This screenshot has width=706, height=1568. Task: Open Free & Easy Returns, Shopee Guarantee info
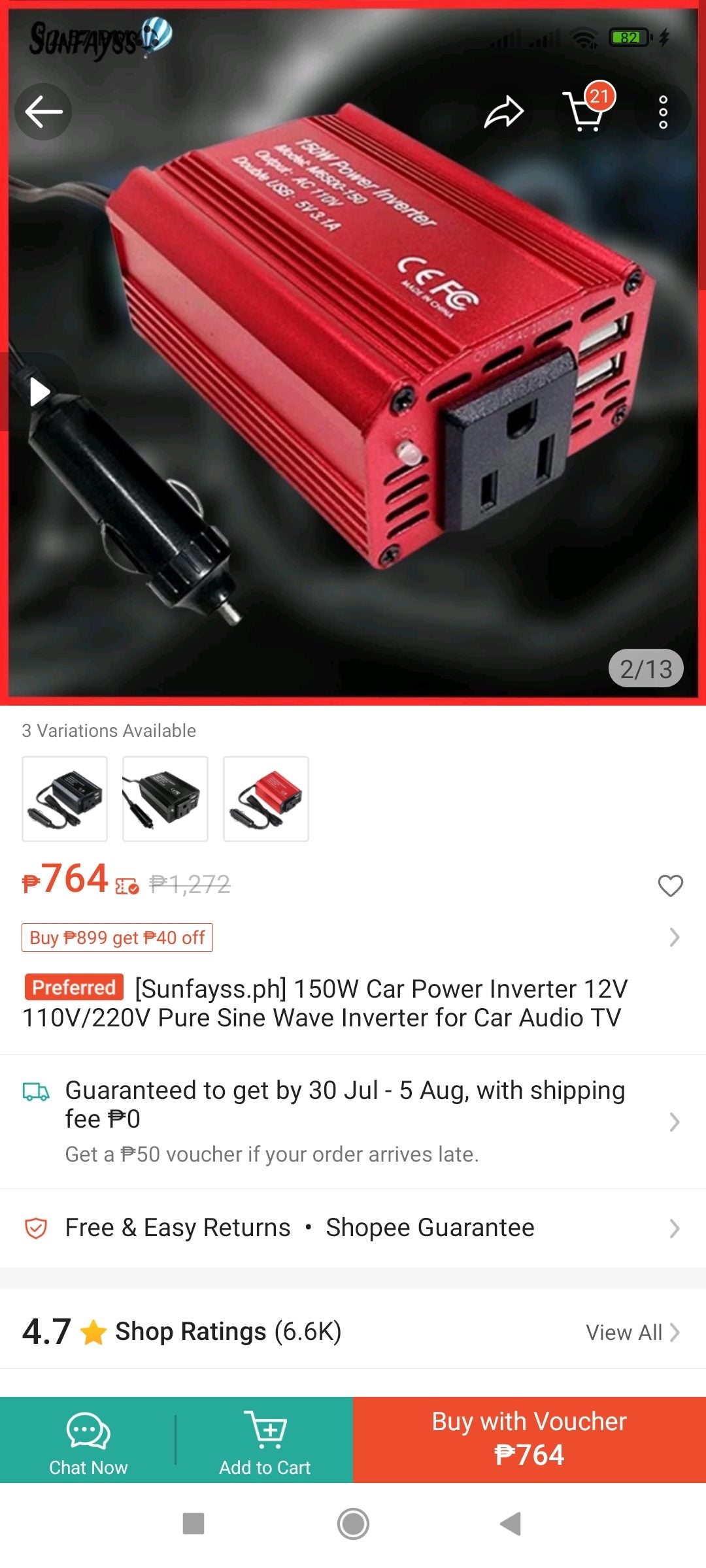[x=353, y=1228]
